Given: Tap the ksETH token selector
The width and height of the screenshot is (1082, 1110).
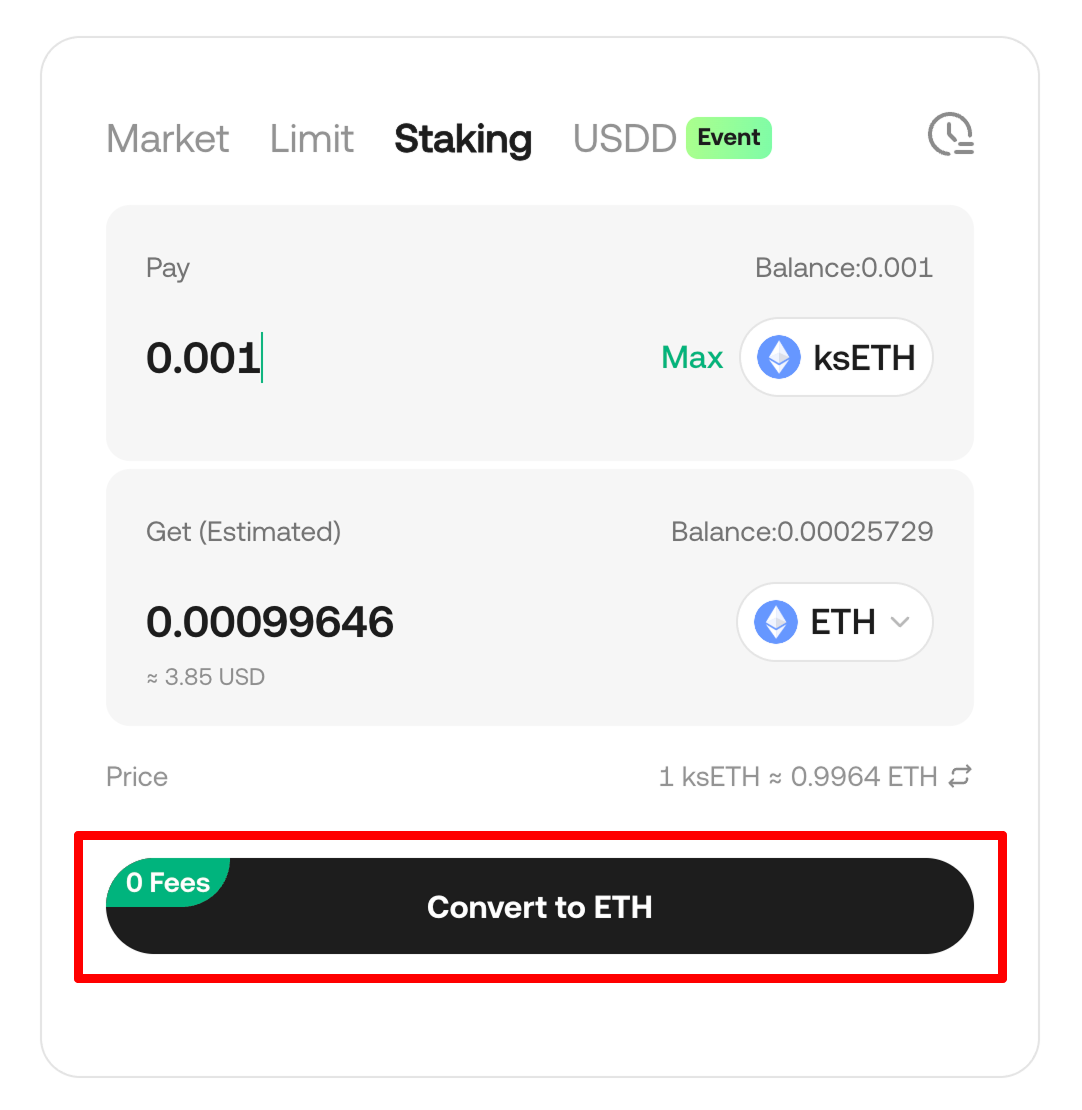Looking at the screenshot, I should [836, 358].
